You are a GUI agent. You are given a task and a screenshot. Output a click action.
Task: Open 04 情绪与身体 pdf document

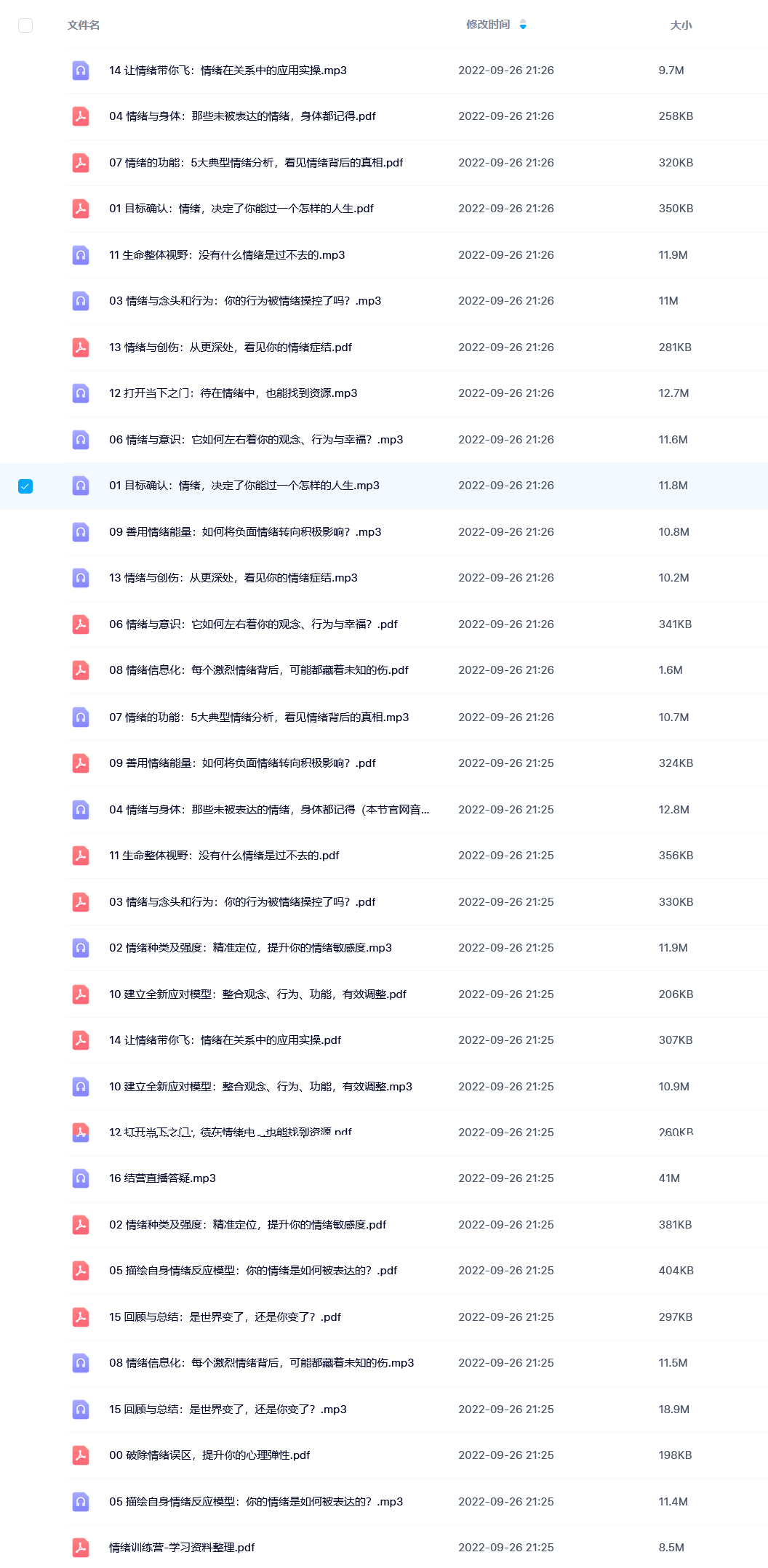tap(242, 116)
